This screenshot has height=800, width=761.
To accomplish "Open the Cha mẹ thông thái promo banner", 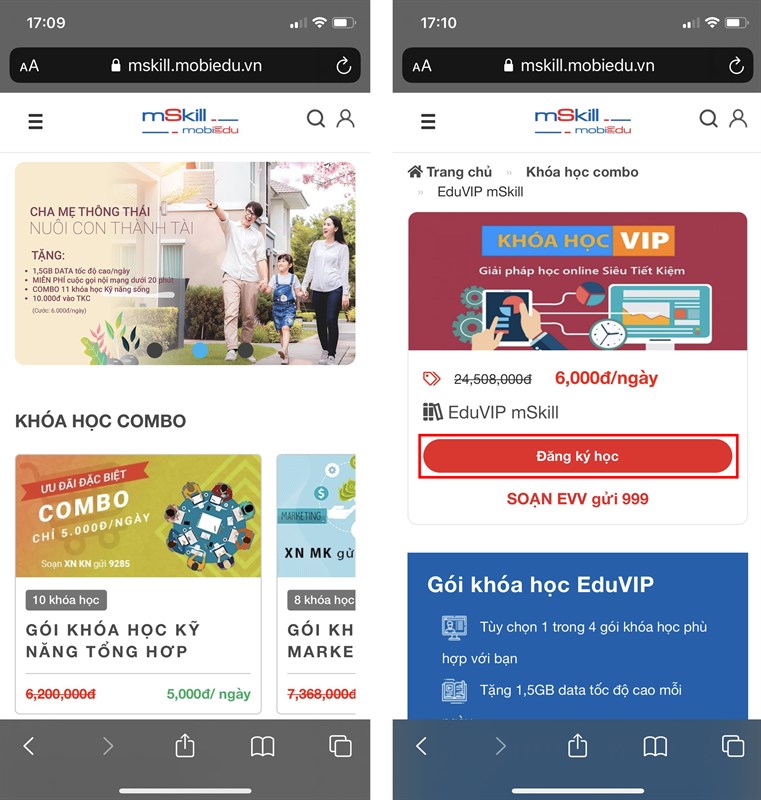I will click(x=185, y=263).
